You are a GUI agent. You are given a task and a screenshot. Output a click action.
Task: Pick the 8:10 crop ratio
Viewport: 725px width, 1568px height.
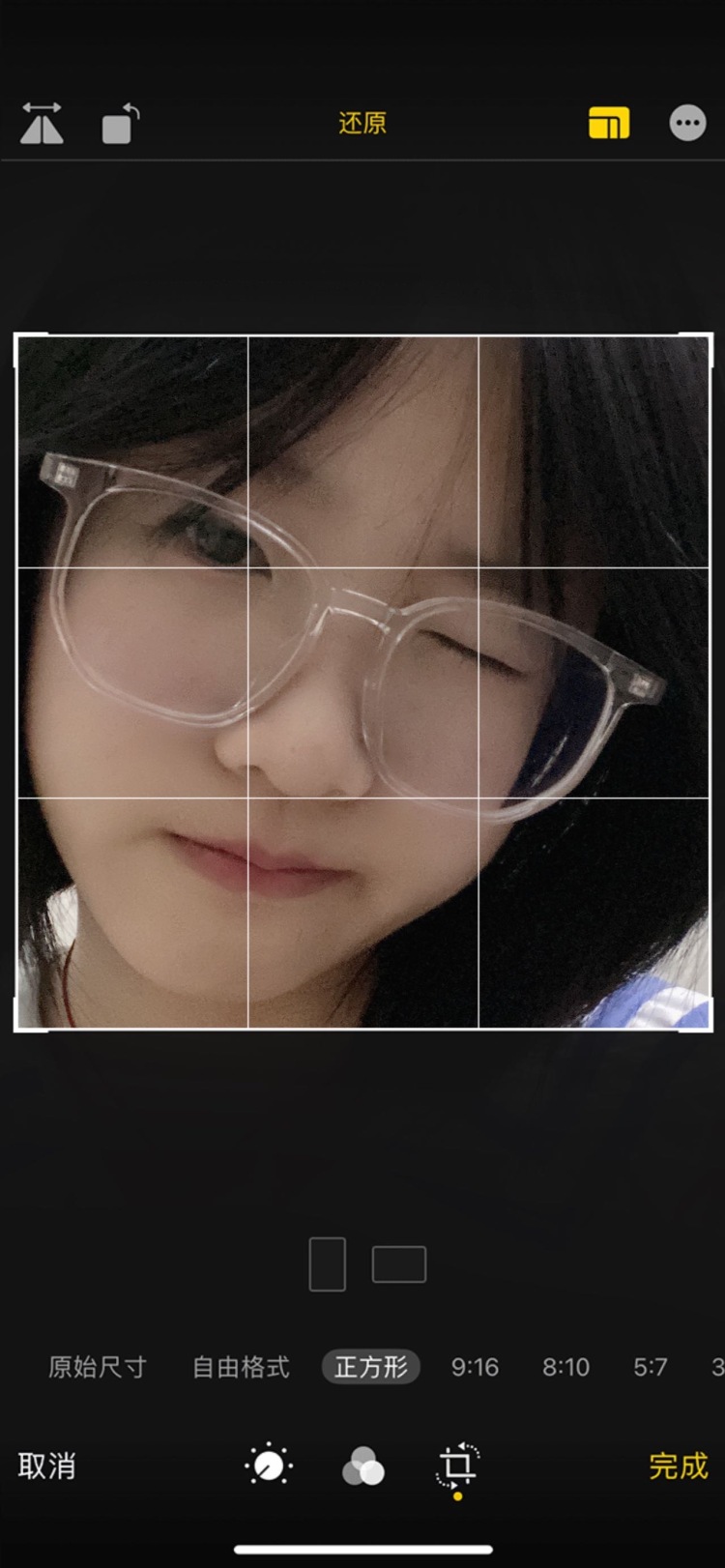point(565,1367)
